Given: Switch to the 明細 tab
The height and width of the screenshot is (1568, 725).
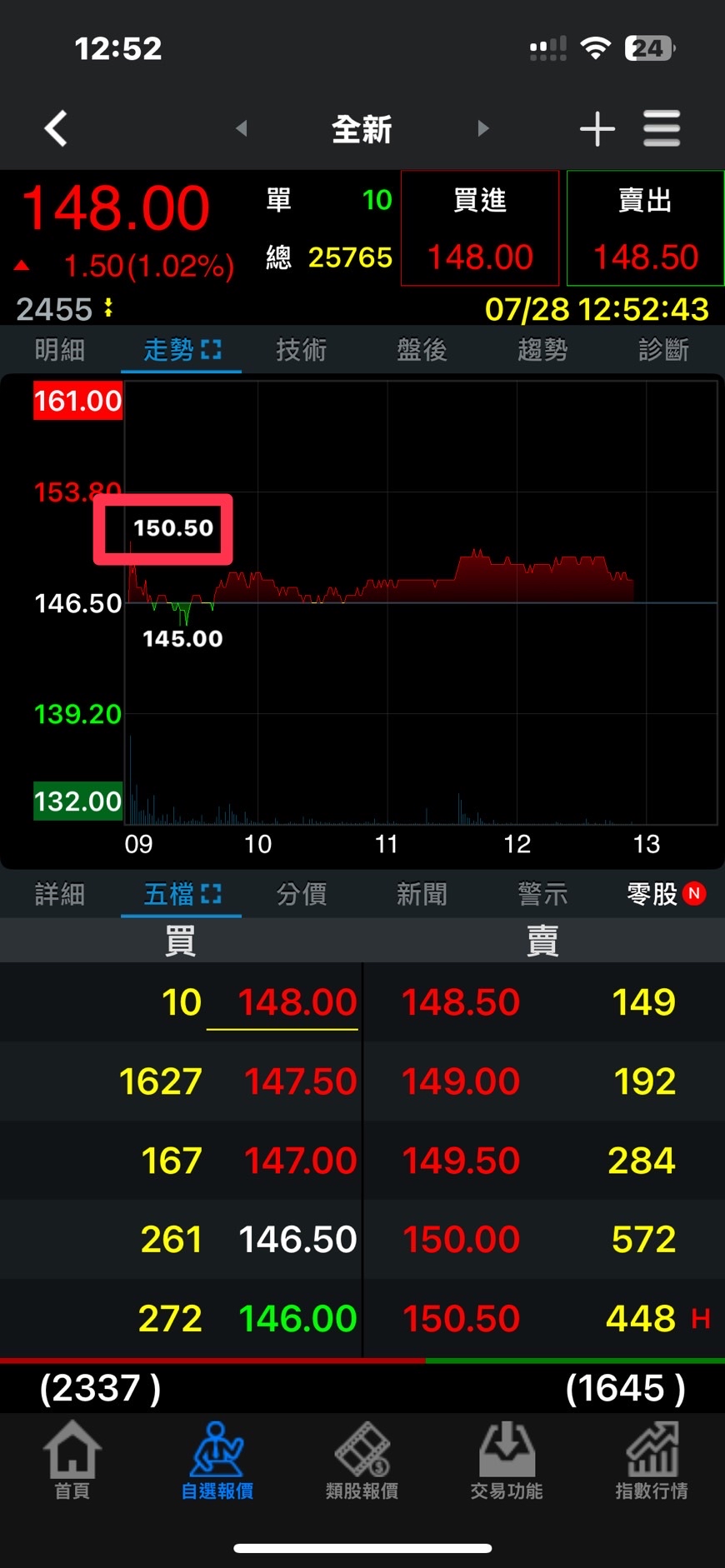Looking at the screenshot, I should tap(60, 350).
